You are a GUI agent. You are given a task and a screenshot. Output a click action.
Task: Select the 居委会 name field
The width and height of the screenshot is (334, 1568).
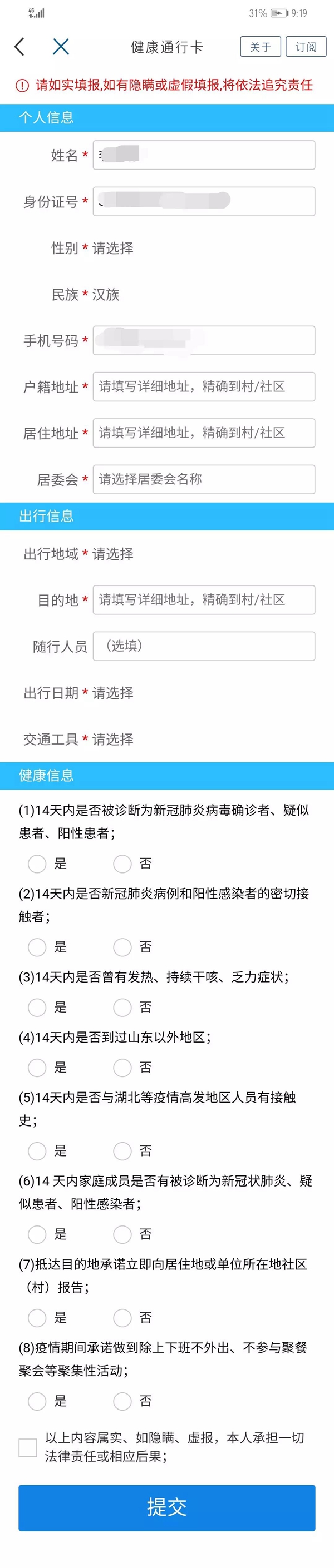204,479
